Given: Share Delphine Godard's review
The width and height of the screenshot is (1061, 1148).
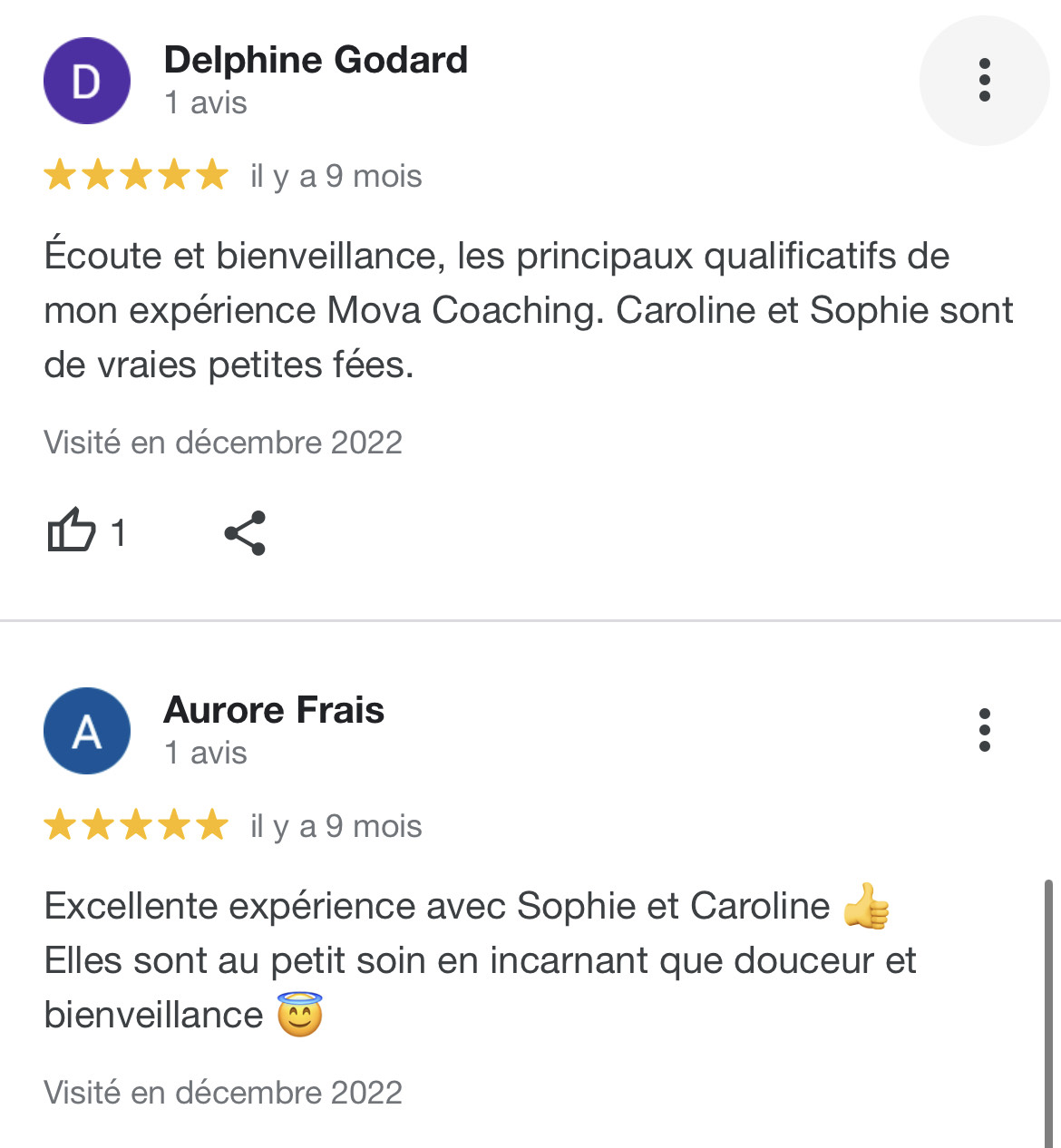Looking at the screenshot, I should 245,532.
